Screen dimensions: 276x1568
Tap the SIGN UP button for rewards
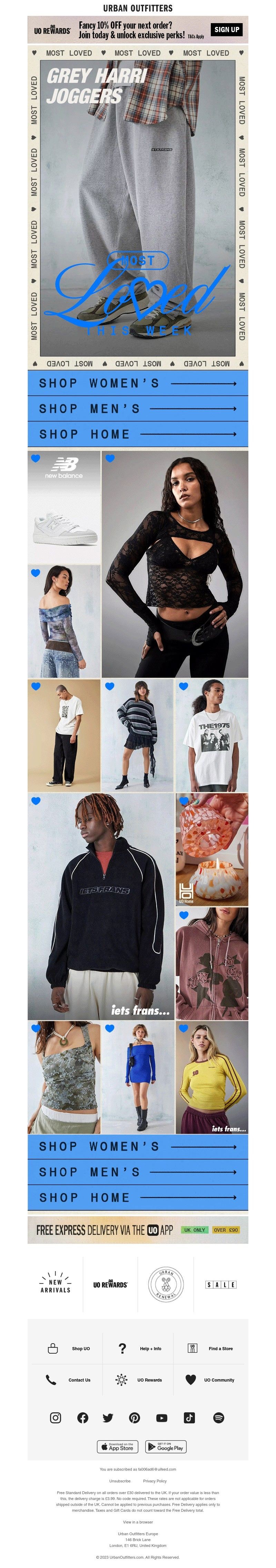(226, 29)
